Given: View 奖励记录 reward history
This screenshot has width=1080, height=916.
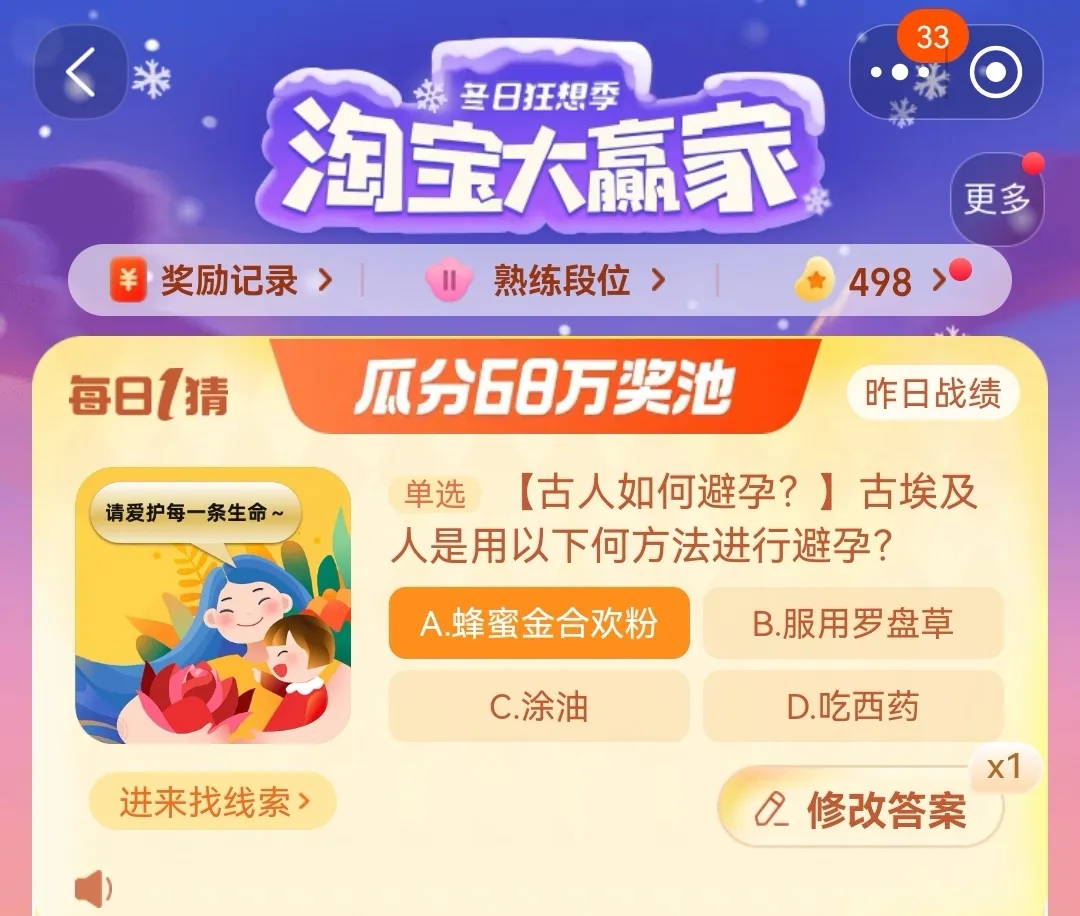Looking at the screenshot, I should point(220,282).
